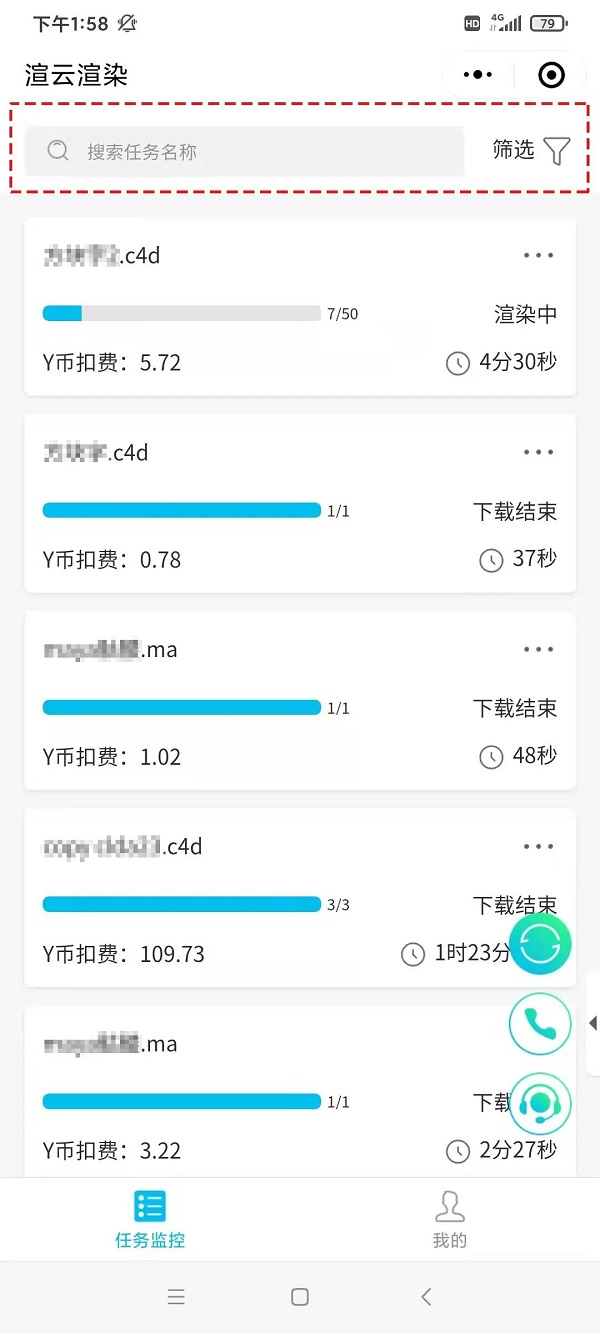Image resolution: width=600 pixels, height=1333 pixels.
Task: Open the more options on the 109.73 fee task
Action: pos(538,847)
